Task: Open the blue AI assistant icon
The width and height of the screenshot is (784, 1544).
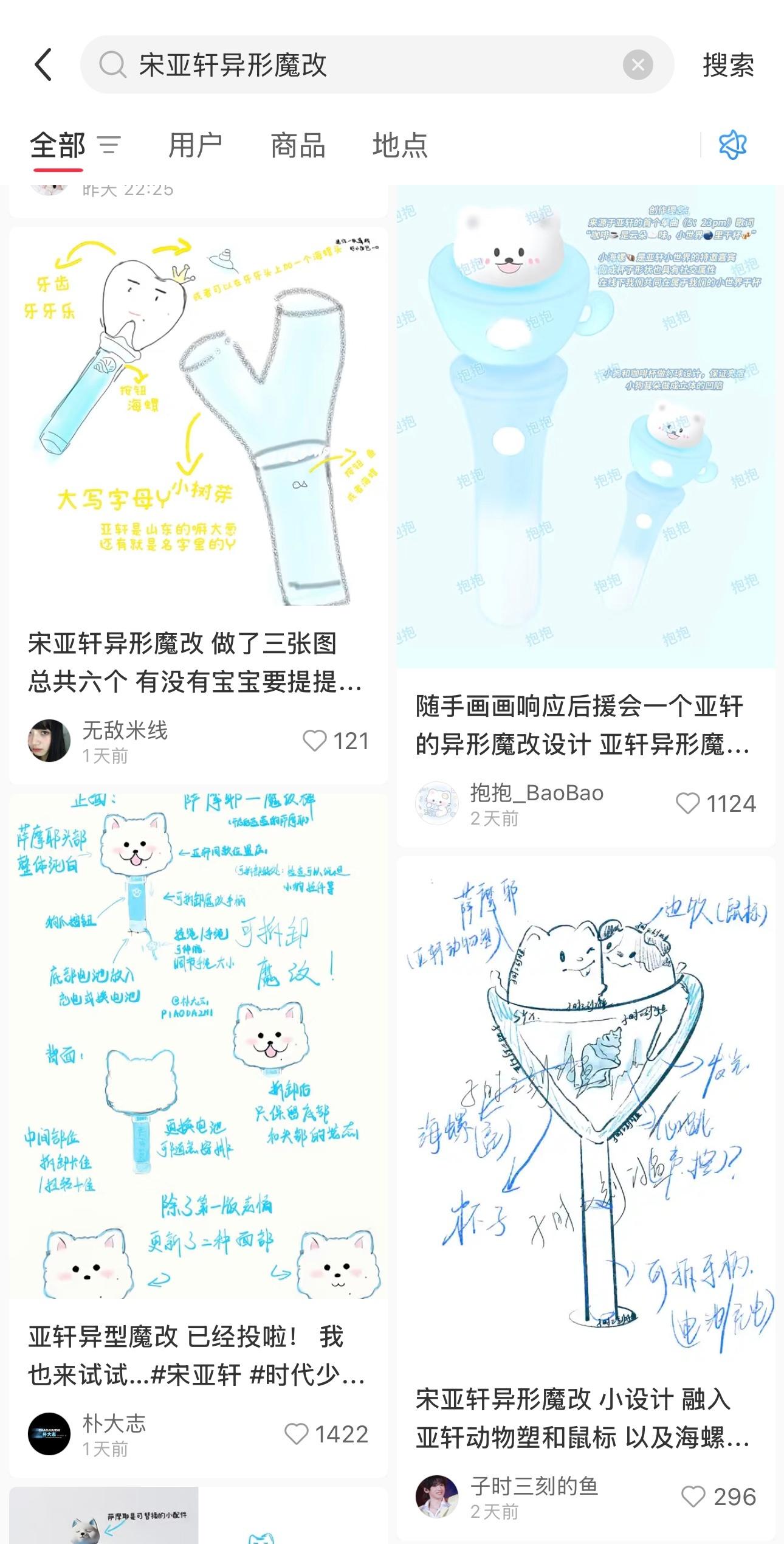Action: coord(732,145)
